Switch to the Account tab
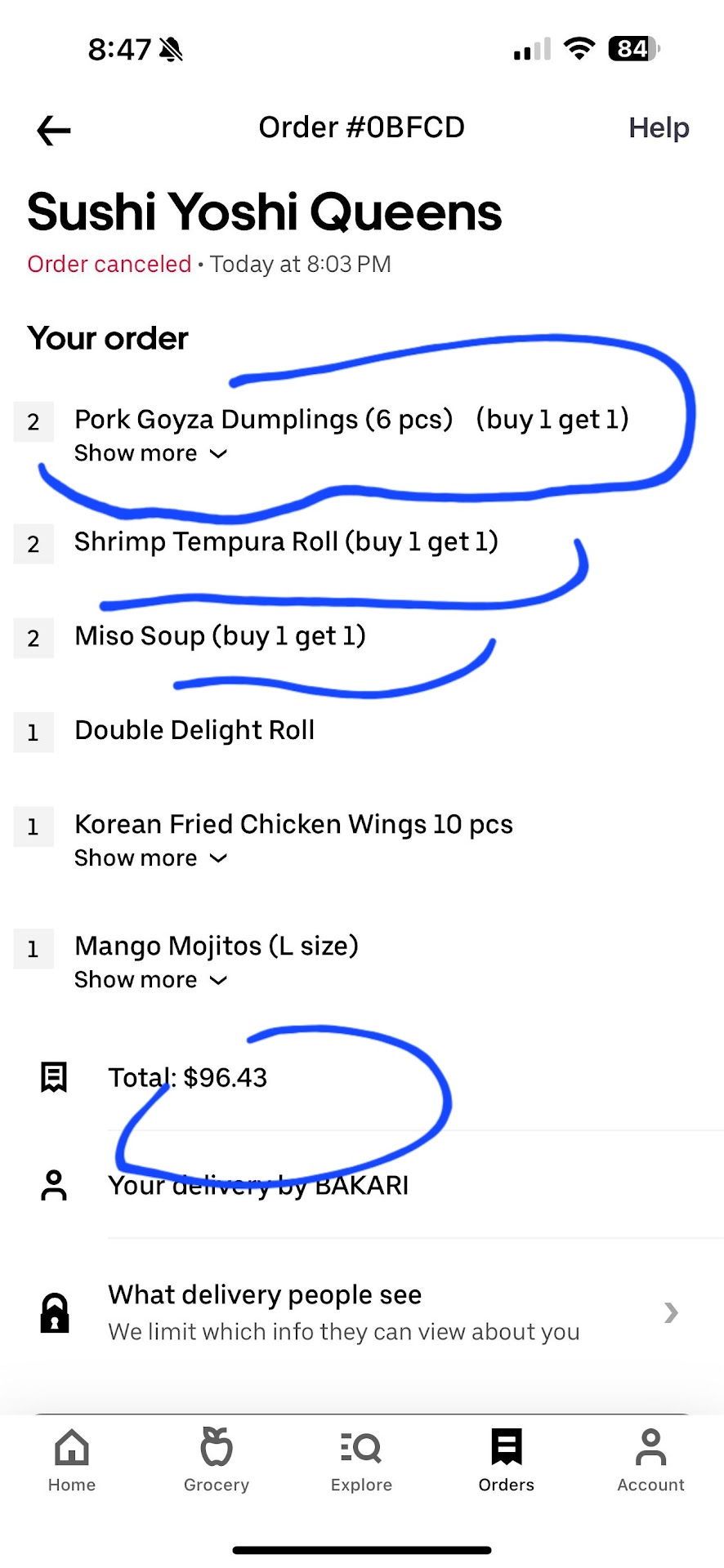 pos(650,1460)
